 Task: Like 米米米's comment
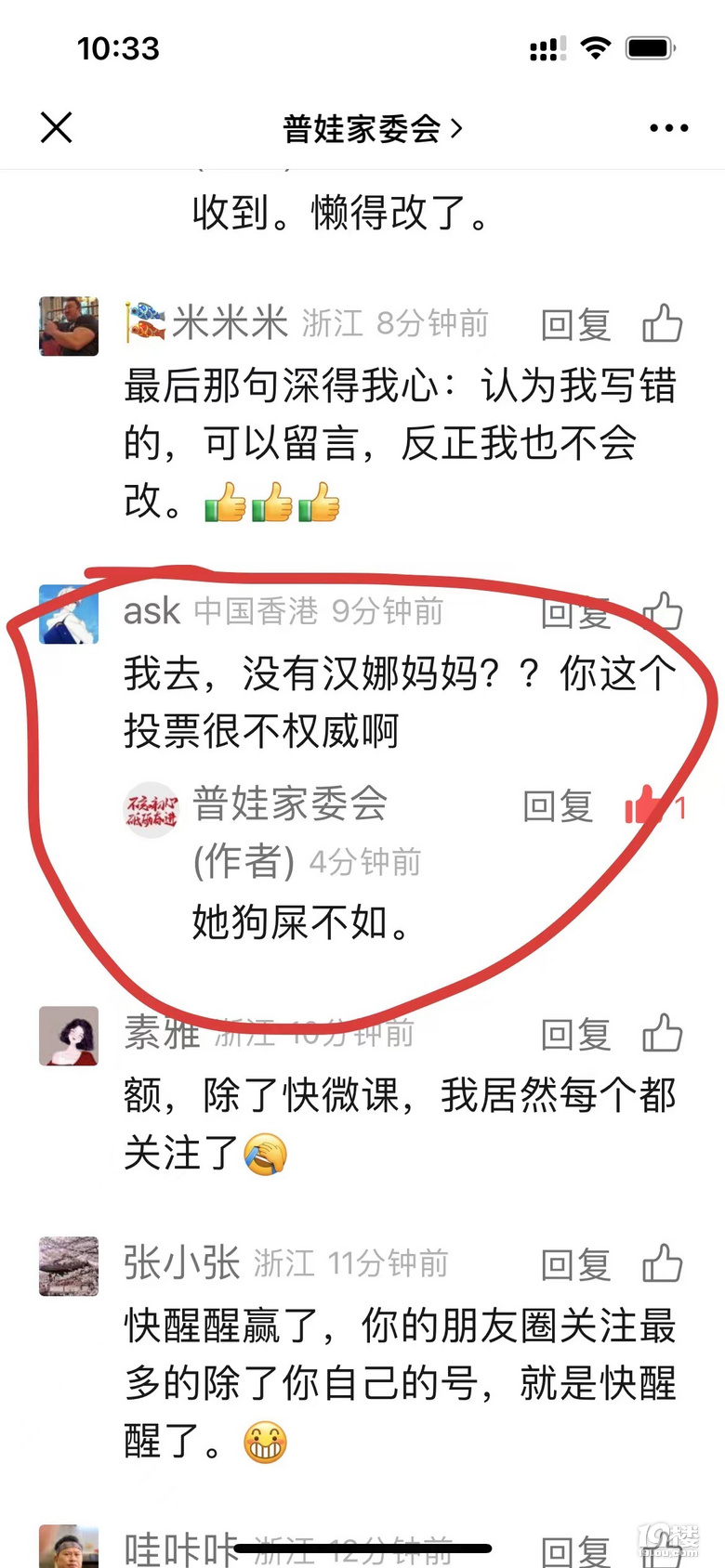coord(663,324)
